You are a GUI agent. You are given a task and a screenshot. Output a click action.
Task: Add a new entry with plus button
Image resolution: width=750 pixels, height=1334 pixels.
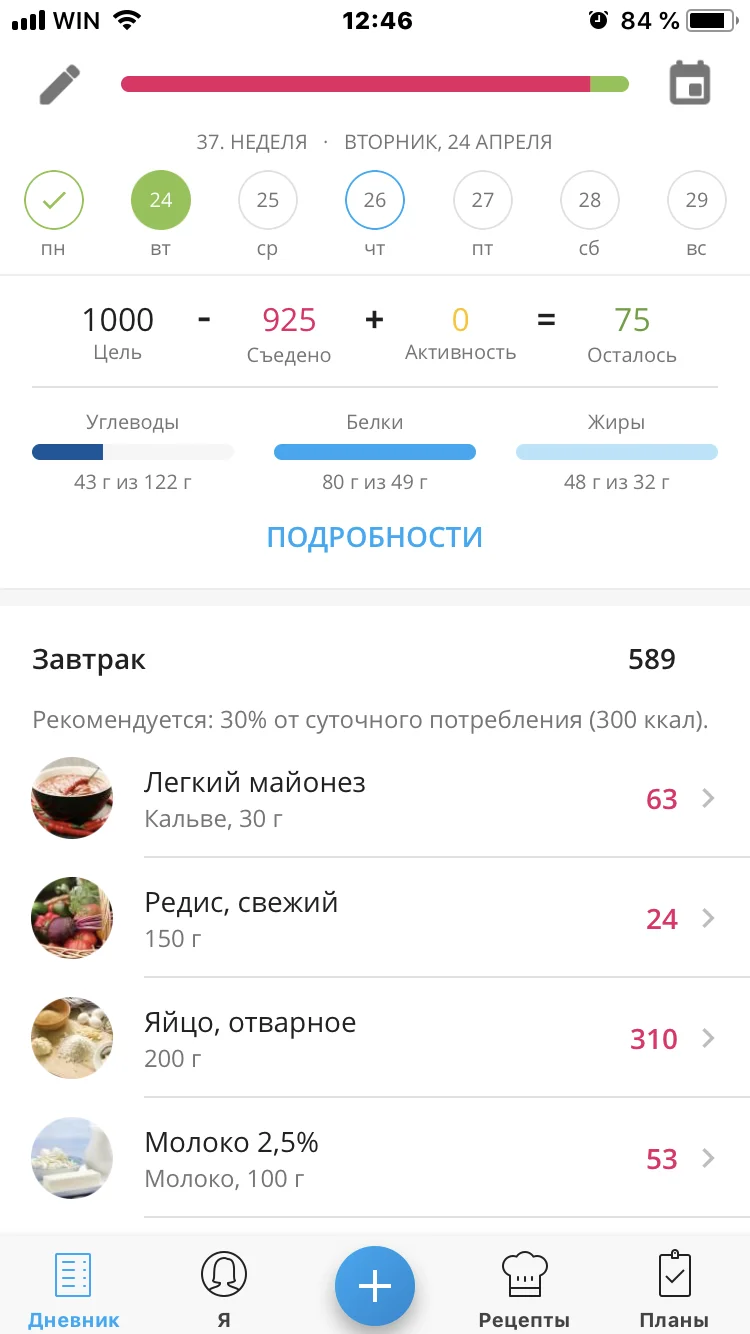[x=375, y=1286]
